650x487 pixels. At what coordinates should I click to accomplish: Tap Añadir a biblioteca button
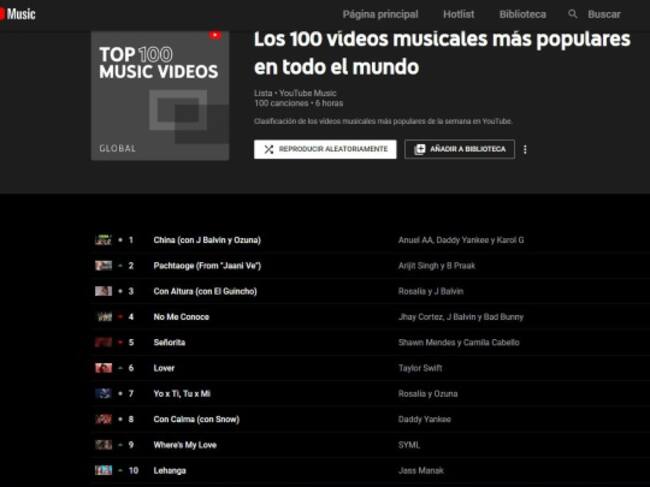pos(459,149)
